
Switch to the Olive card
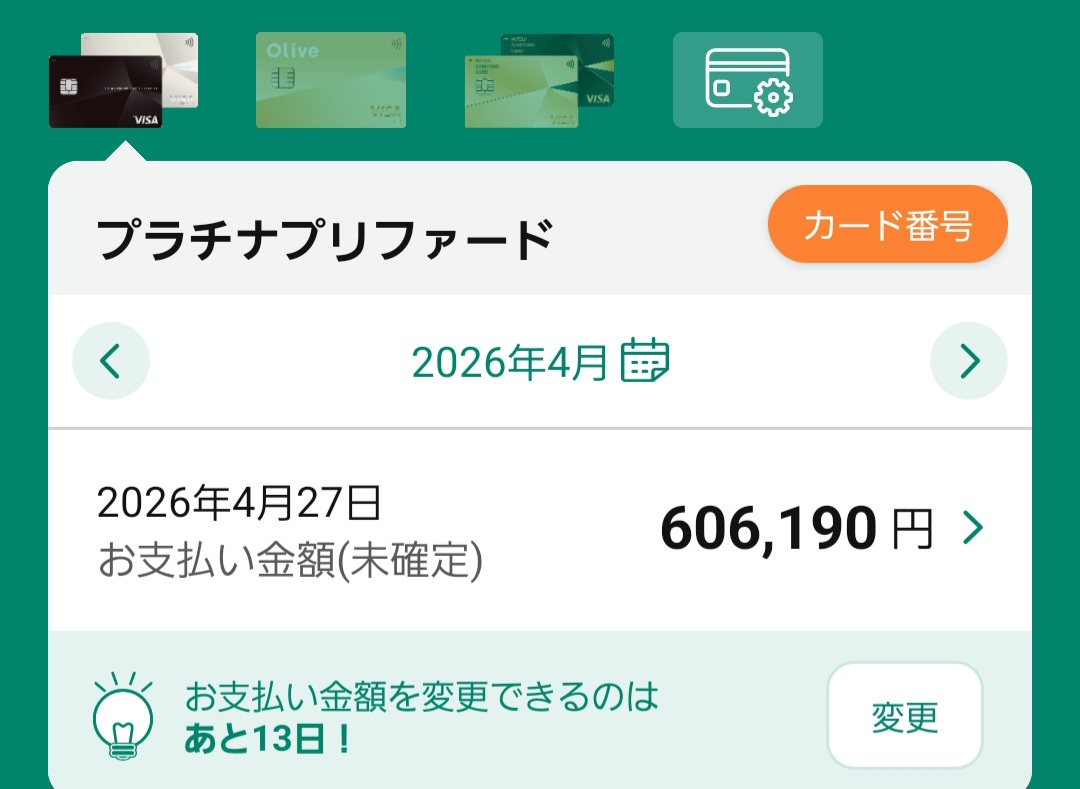point(331,80)
